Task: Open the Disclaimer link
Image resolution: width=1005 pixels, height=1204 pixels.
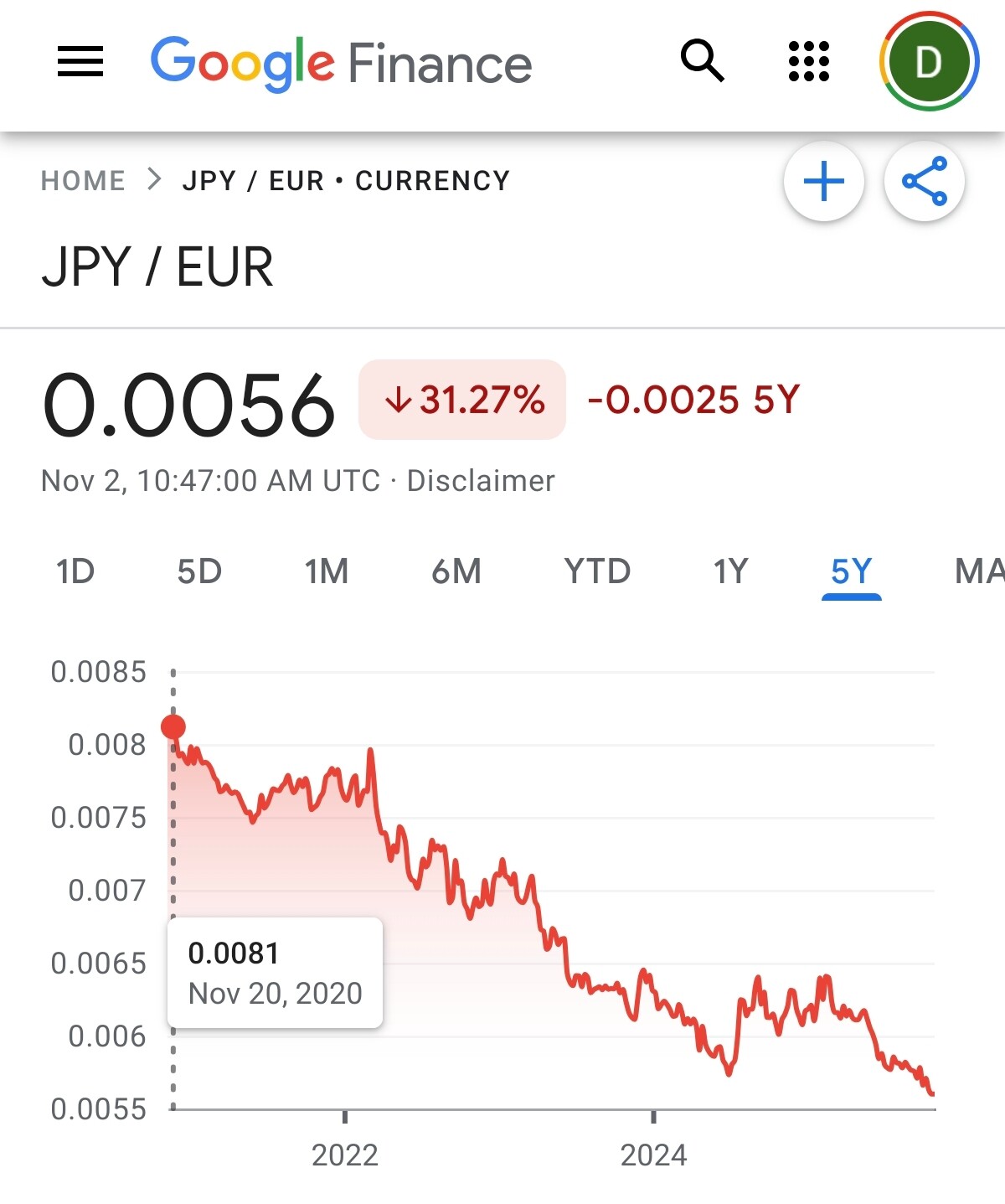Action: click(481, 481)
